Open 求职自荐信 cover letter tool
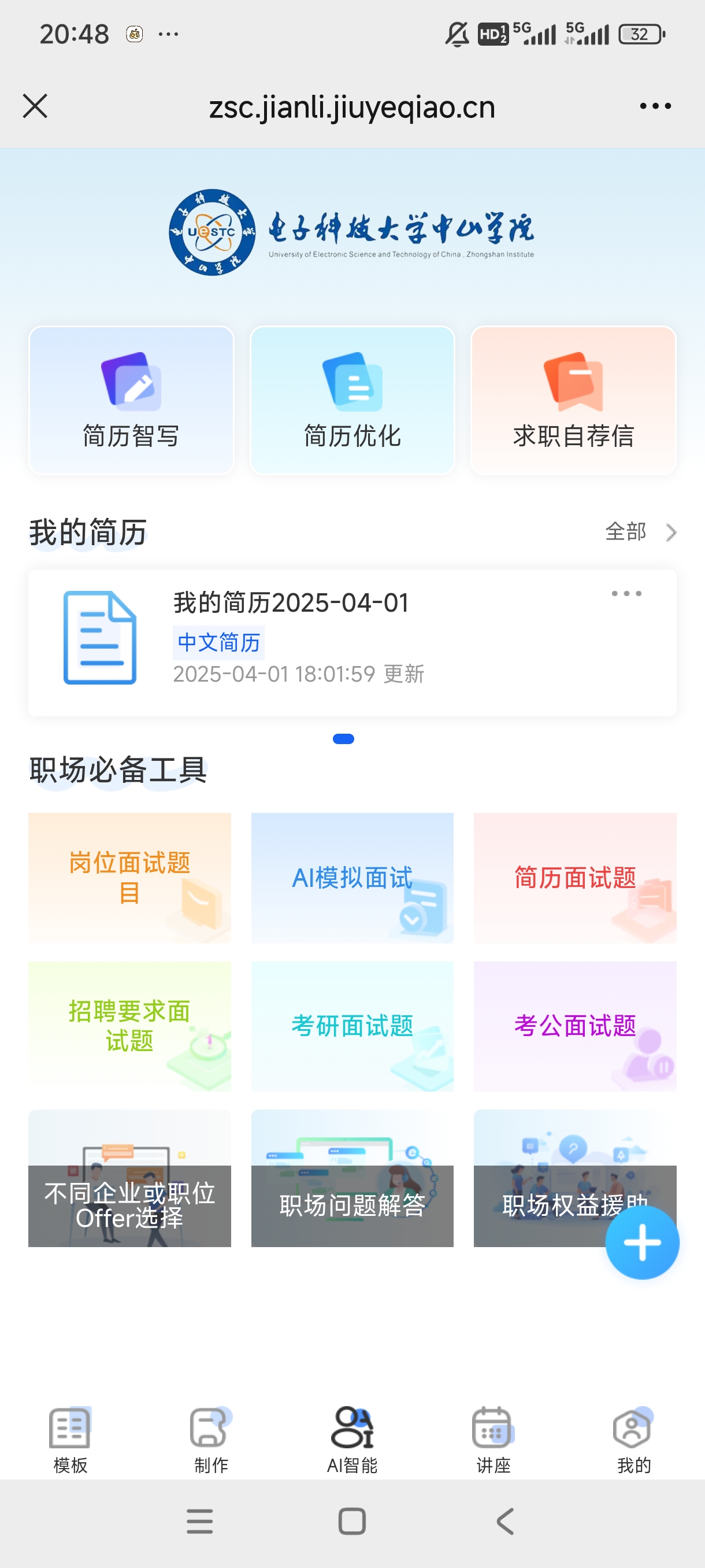 point(573,400)
